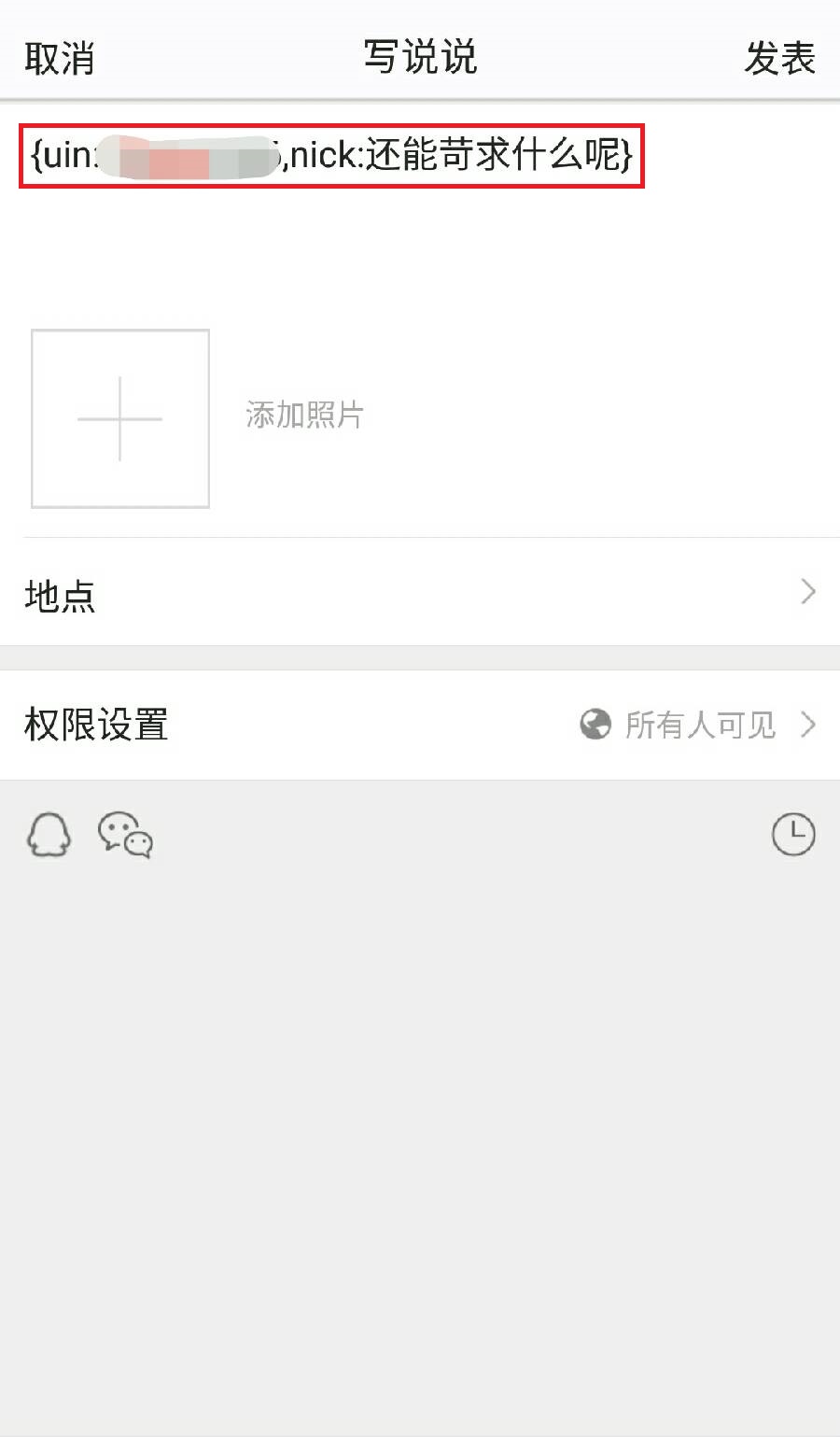Tap the QQ penguin sync icon
Image resolution: width=840 pixels, height=1437 pixels.
point(49,834)
